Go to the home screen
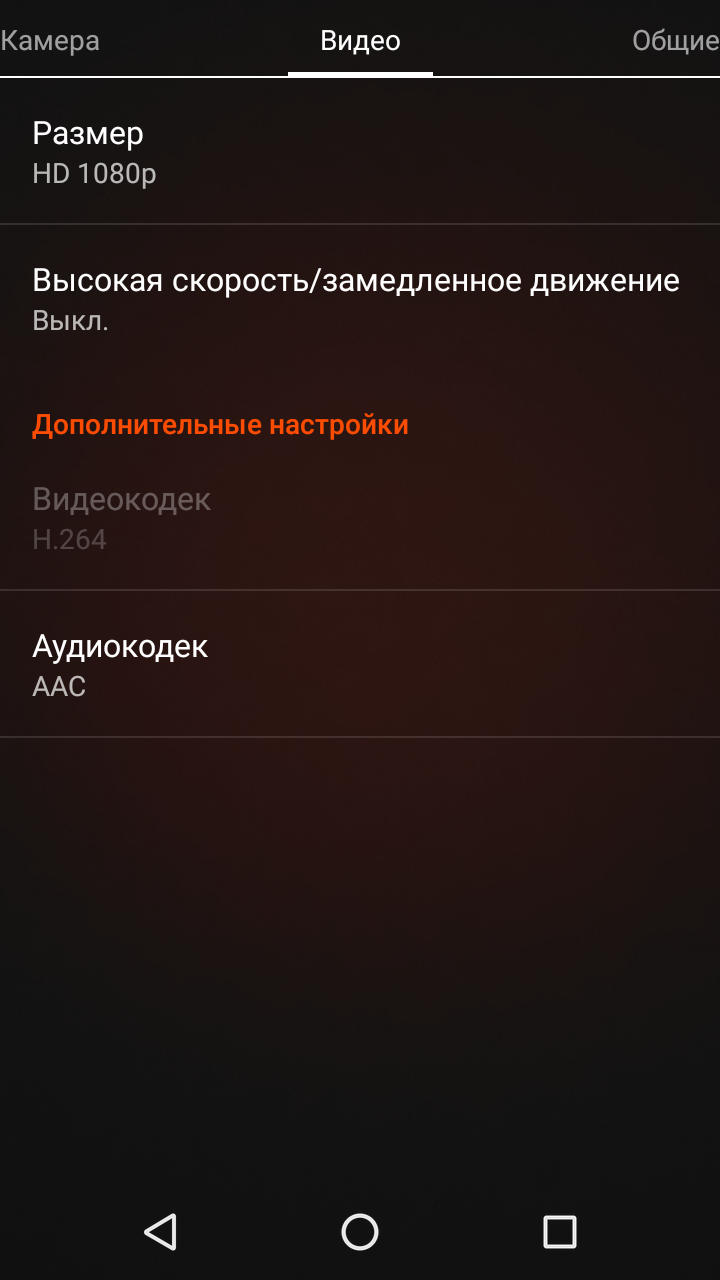720x1280 pixels. [360, 1232]
